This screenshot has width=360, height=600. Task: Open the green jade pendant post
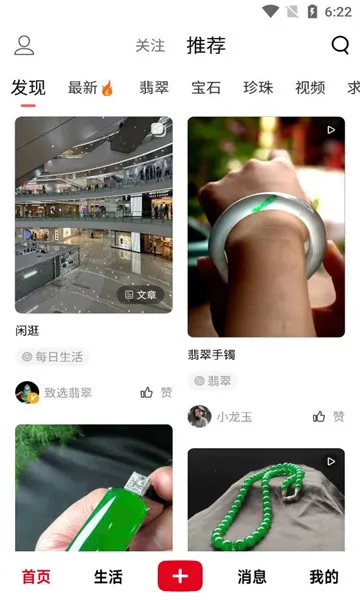coord(94,488)
